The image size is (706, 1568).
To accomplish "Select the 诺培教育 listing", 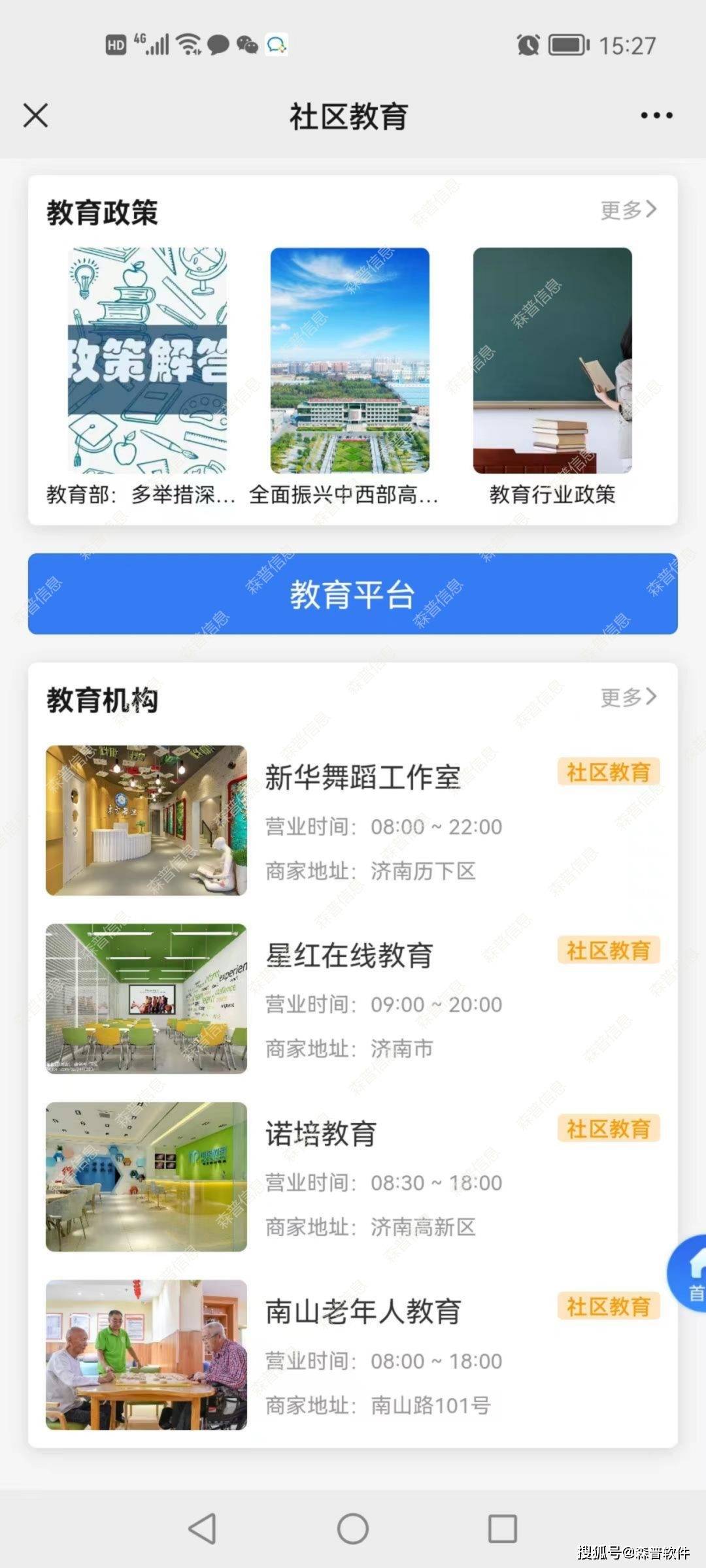I will 353,1177.
